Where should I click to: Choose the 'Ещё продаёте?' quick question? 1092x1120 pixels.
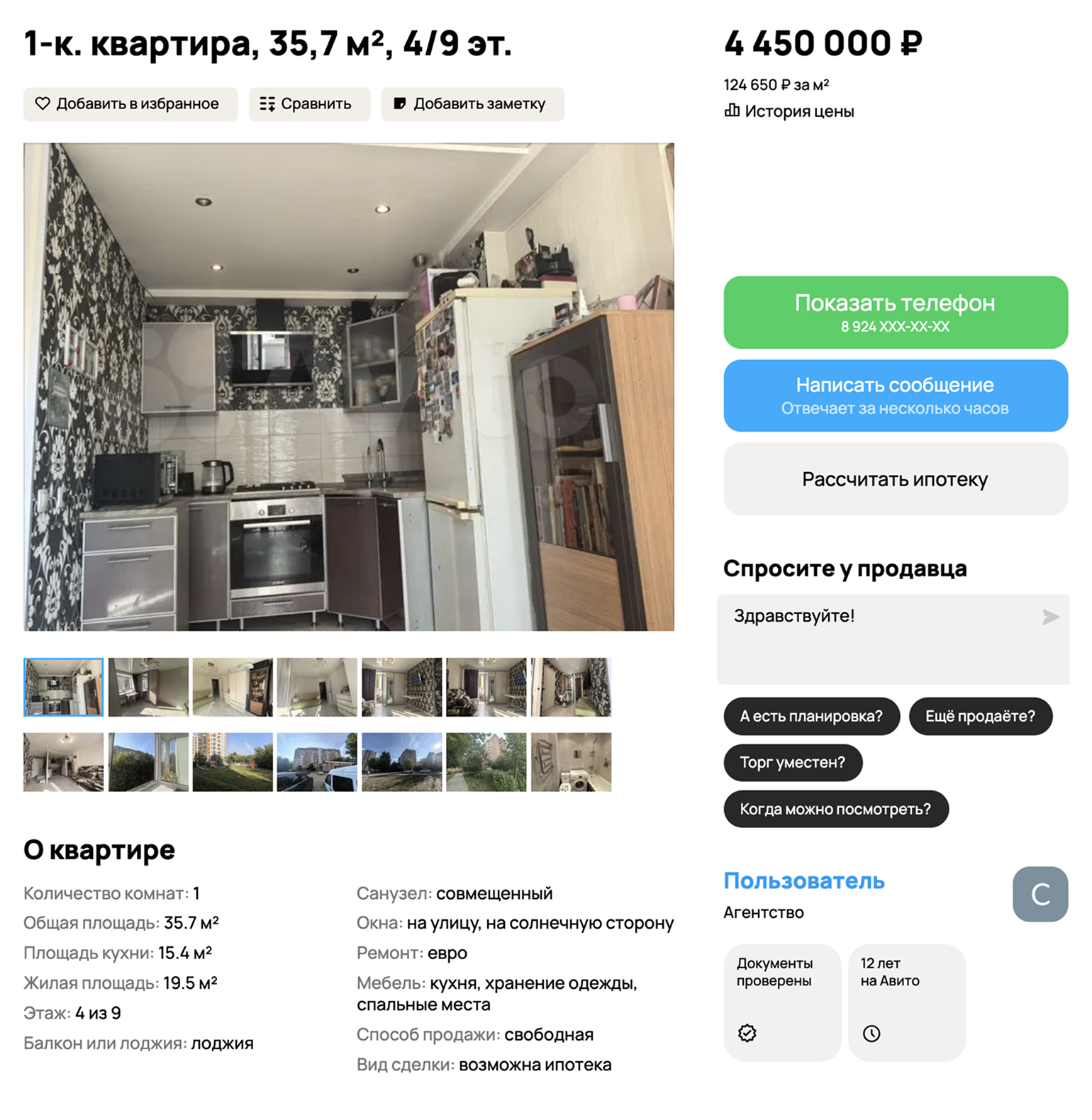[980, 716]
